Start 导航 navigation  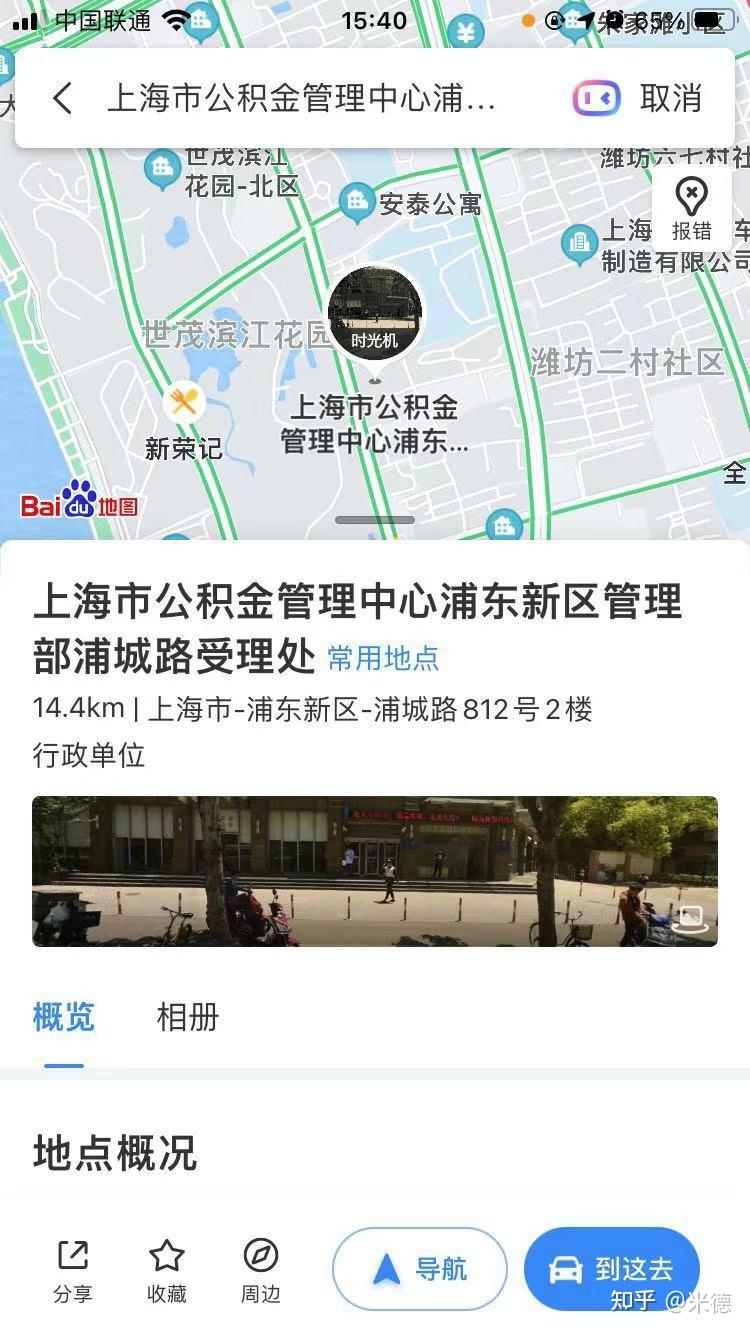click(420, 1269)
